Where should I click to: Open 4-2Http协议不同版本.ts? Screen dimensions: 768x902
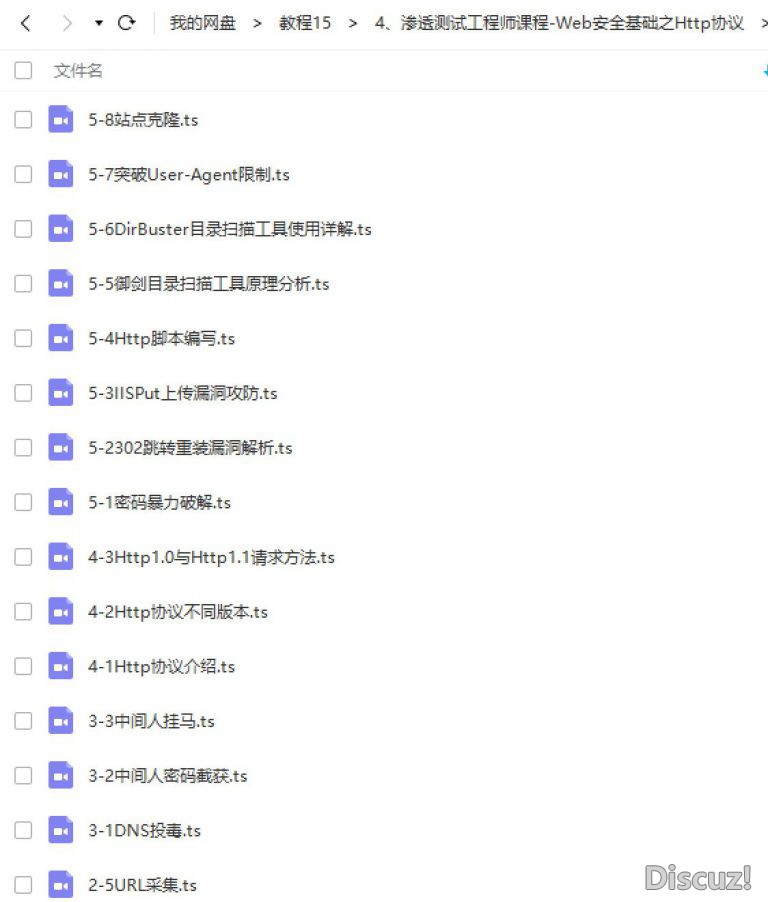click(x=177, y=612)
